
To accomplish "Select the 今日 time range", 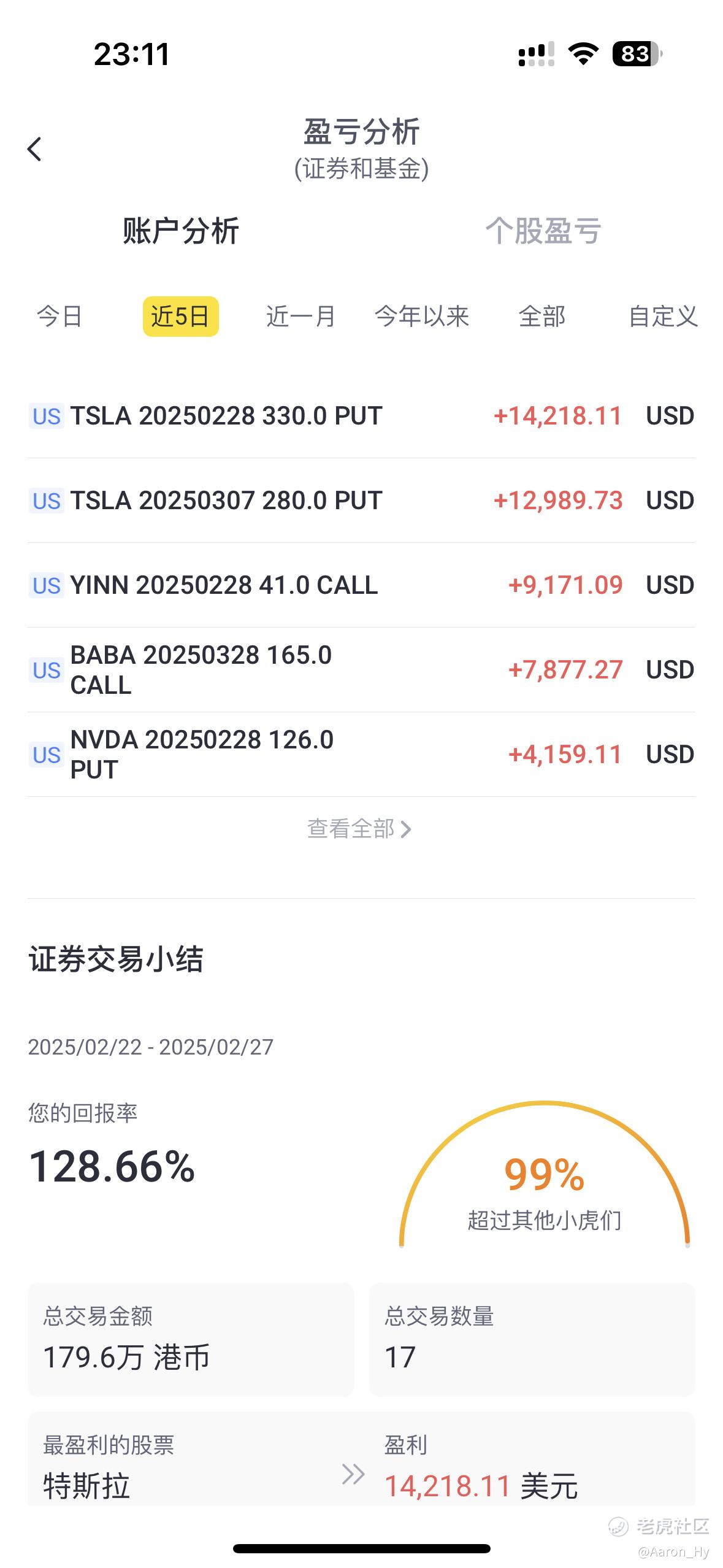I will click(x=59, y=317).
